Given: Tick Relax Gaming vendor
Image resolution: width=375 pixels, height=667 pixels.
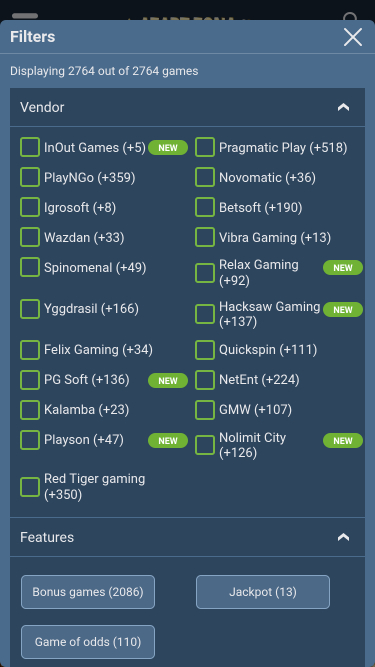Looking at the screenshot, I should (205, 273).
